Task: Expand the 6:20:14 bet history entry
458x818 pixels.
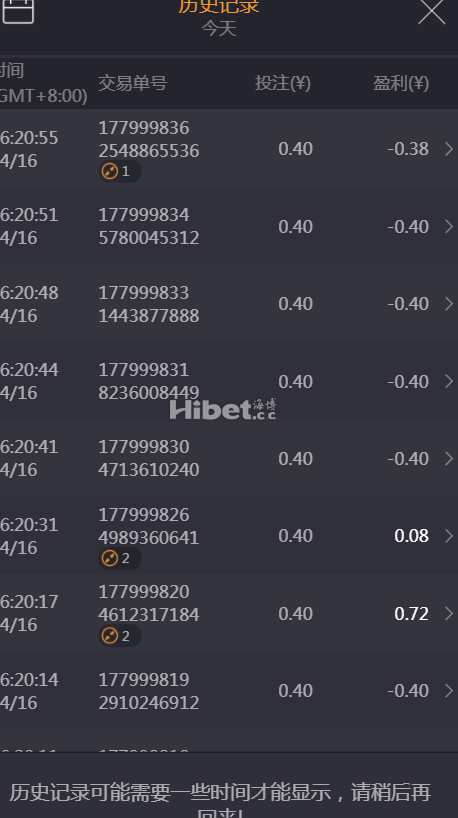Action: (x=229, y=690)
